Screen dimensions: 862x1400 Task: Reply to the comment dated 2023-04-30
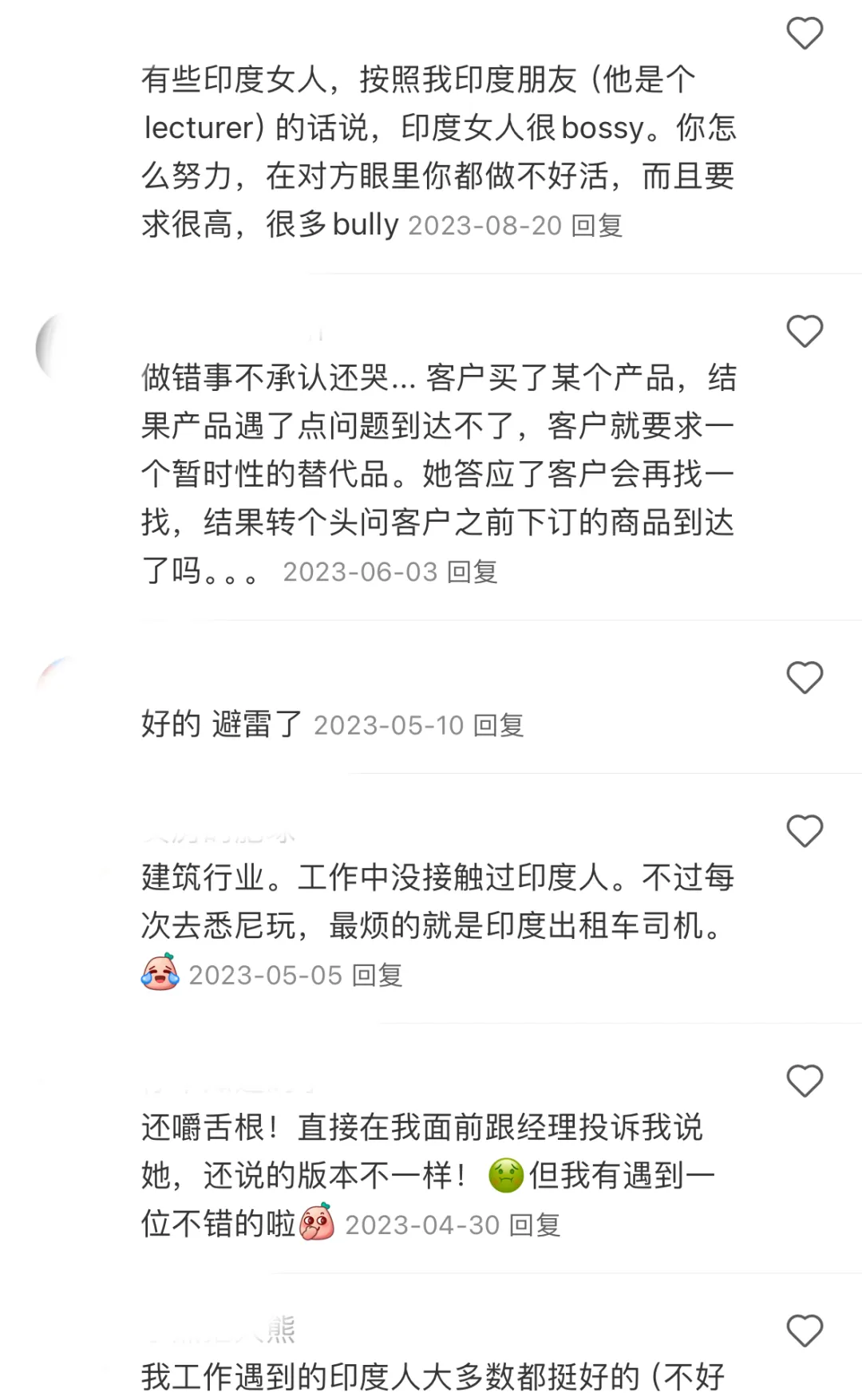pos(535,1225)
